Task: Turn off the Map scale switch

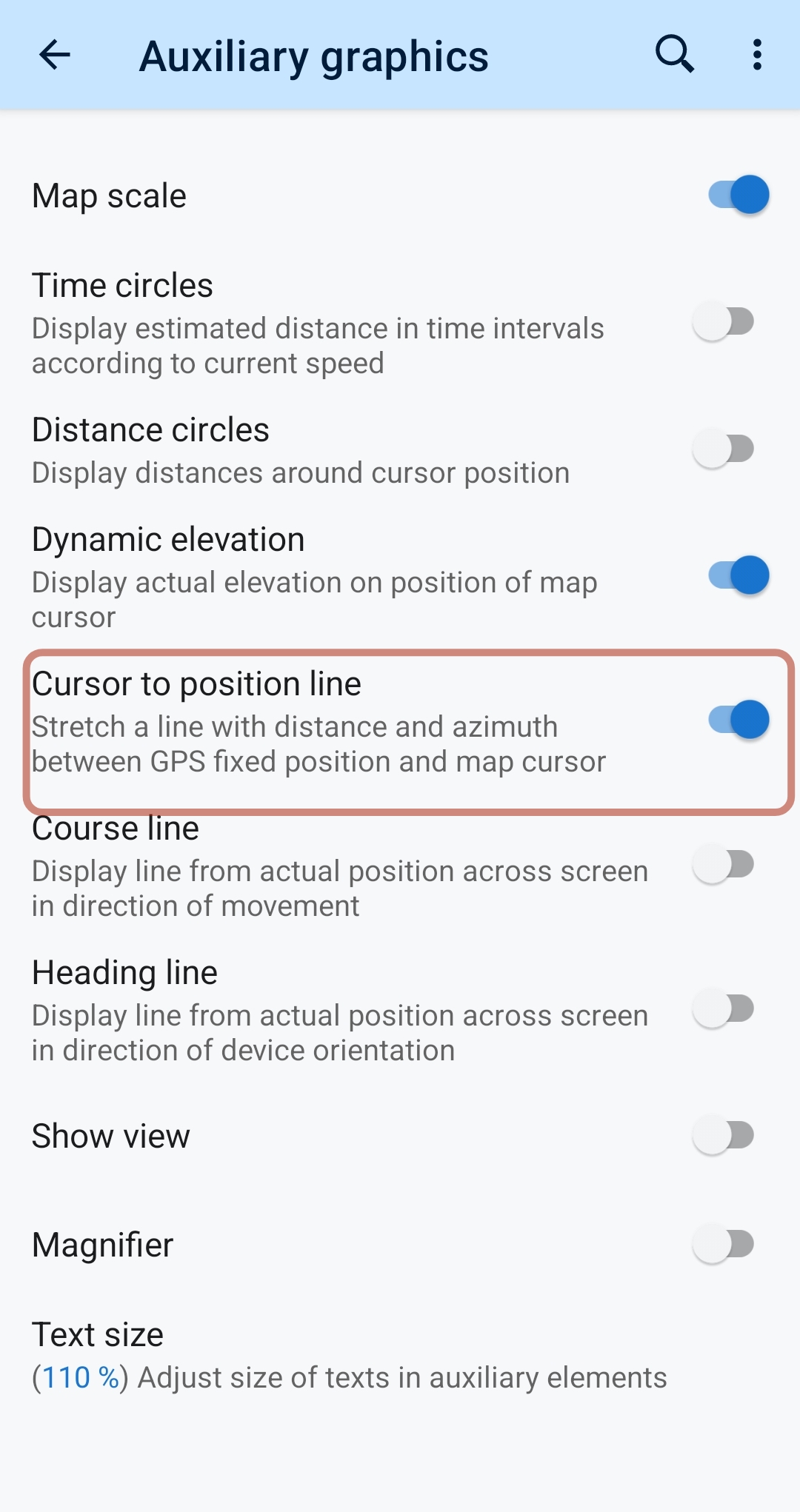Action: coord(738,195)
